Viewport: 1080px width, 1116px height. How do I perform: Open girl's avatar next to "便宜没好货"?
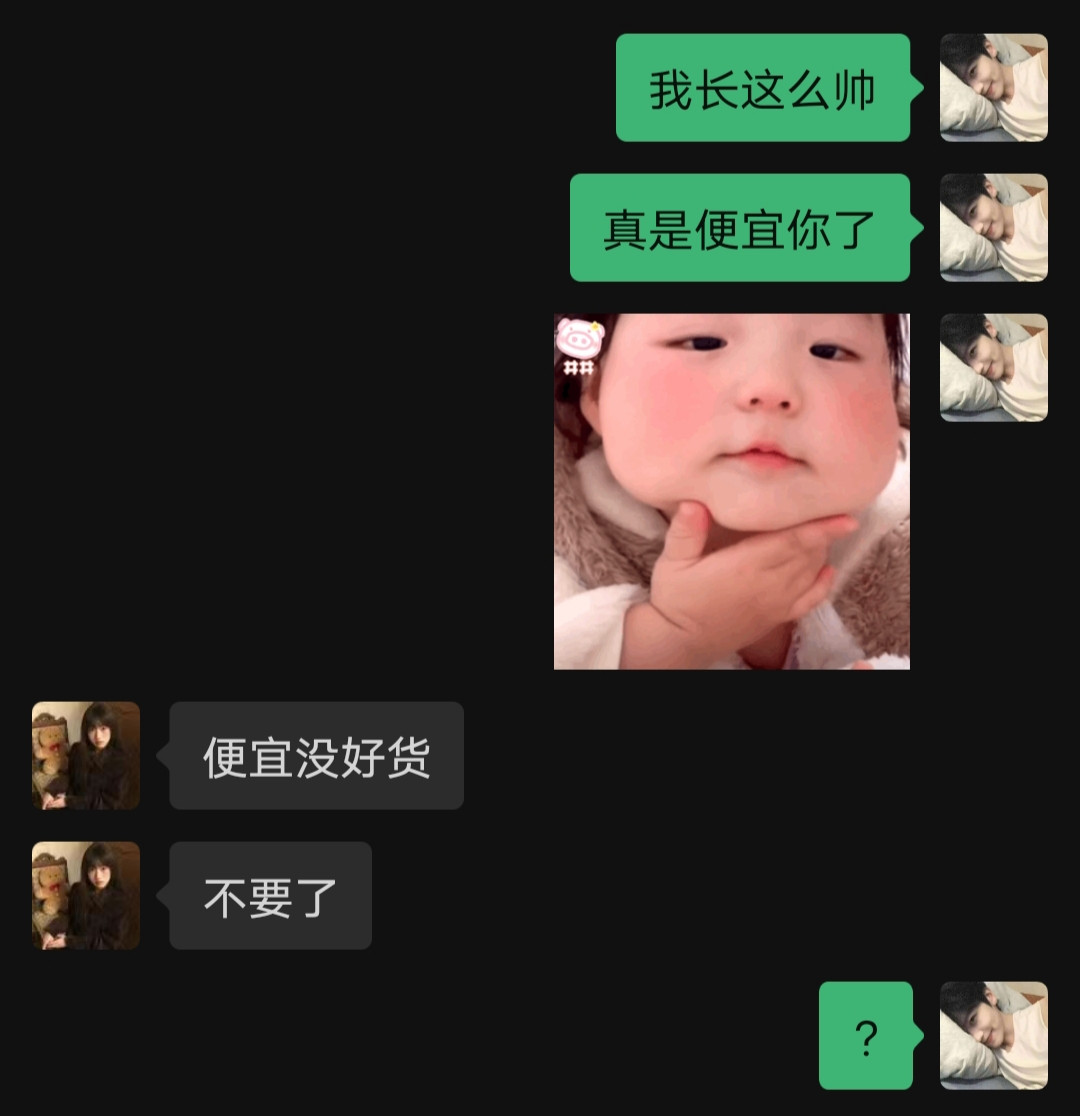point(86,755)
